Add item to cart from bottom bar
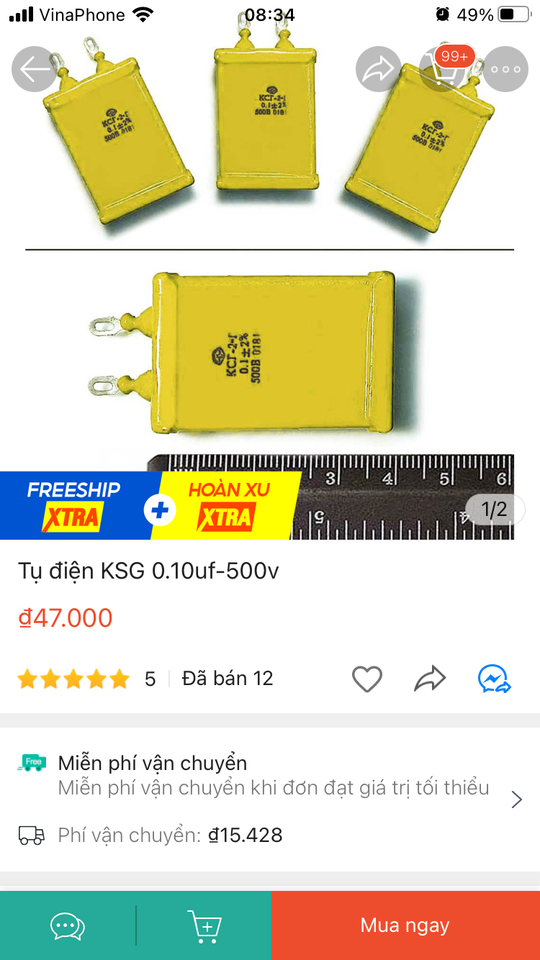Image resolution: width=540 pixels, height=960 pixels. 204,926
